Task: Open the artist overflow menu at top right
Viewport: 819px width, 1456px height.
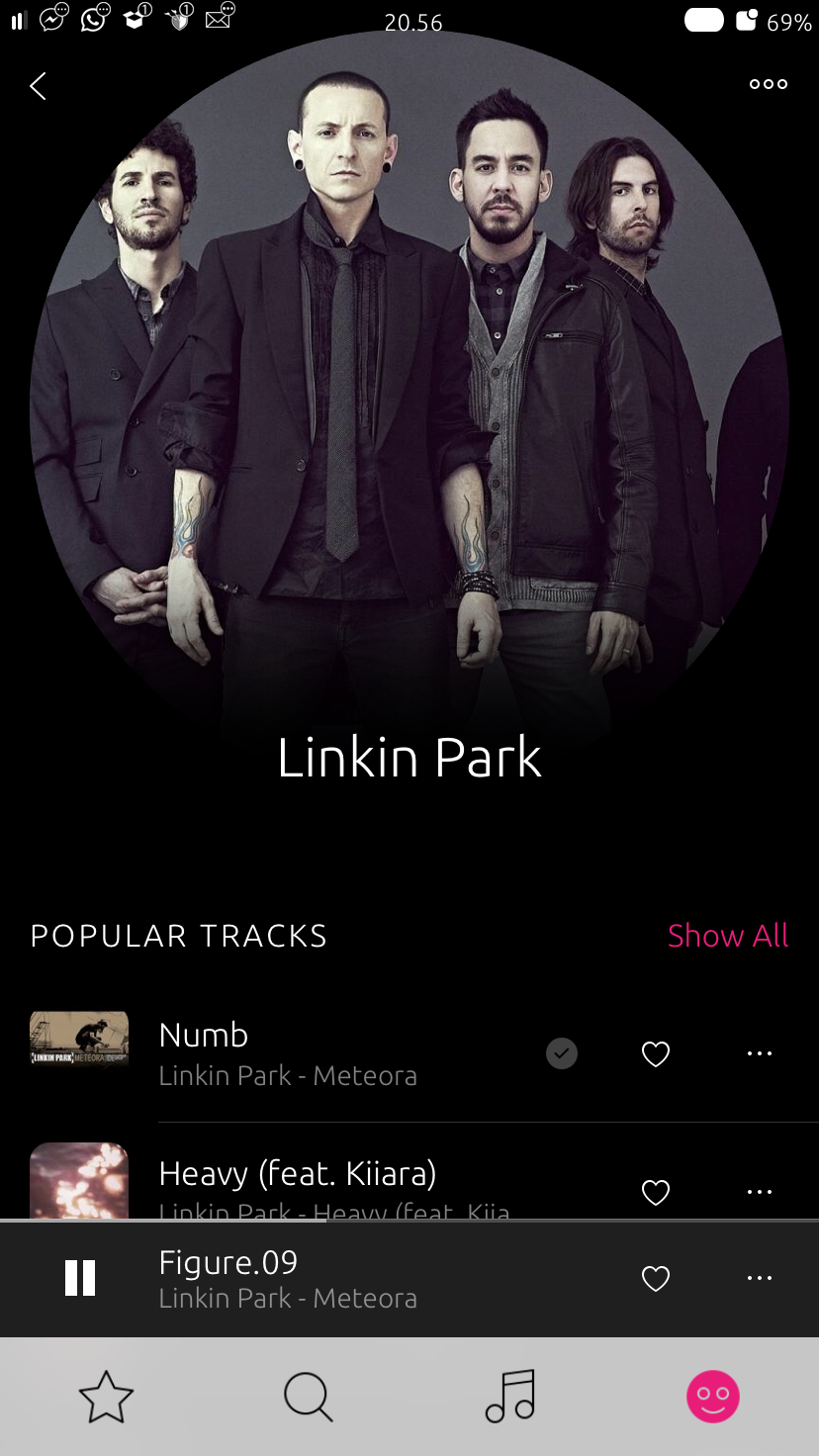Action: (x=769, y=84)
